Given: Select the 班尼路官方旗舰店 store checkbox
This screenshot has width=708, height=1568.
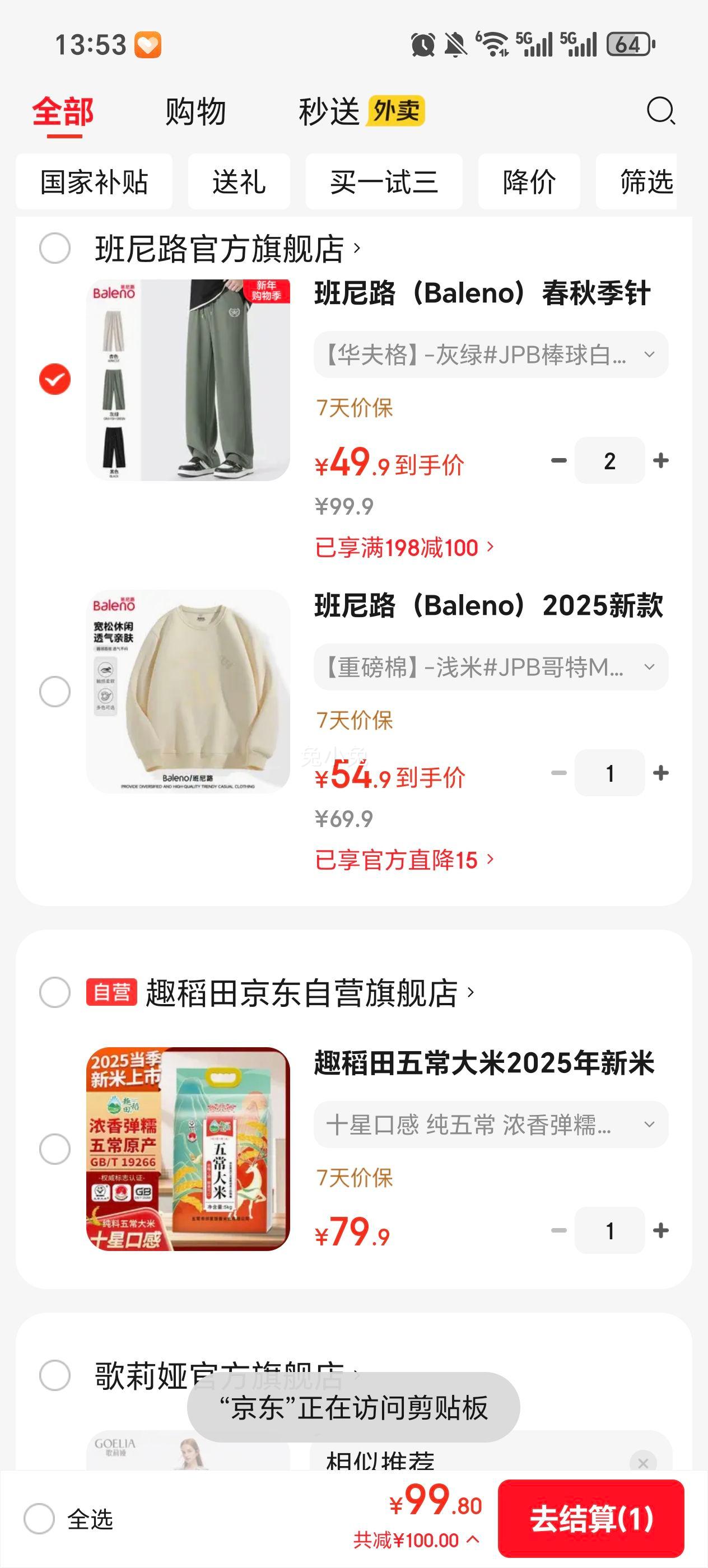Looking at the screenshot, I should pyautogui.click(x=55, y=245).
